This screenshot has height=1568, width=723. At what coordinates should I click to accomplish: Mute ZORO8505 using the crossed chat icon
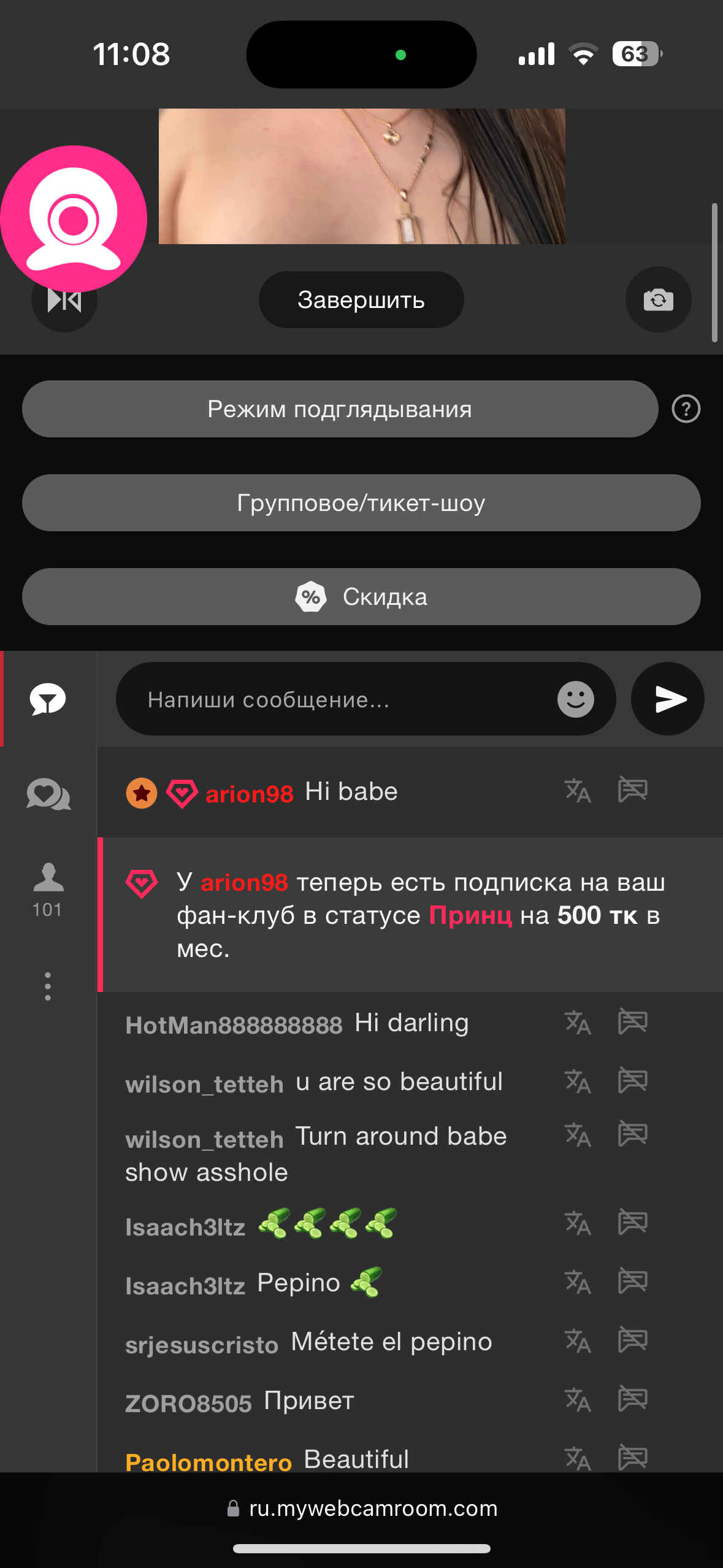[632, 1400]
